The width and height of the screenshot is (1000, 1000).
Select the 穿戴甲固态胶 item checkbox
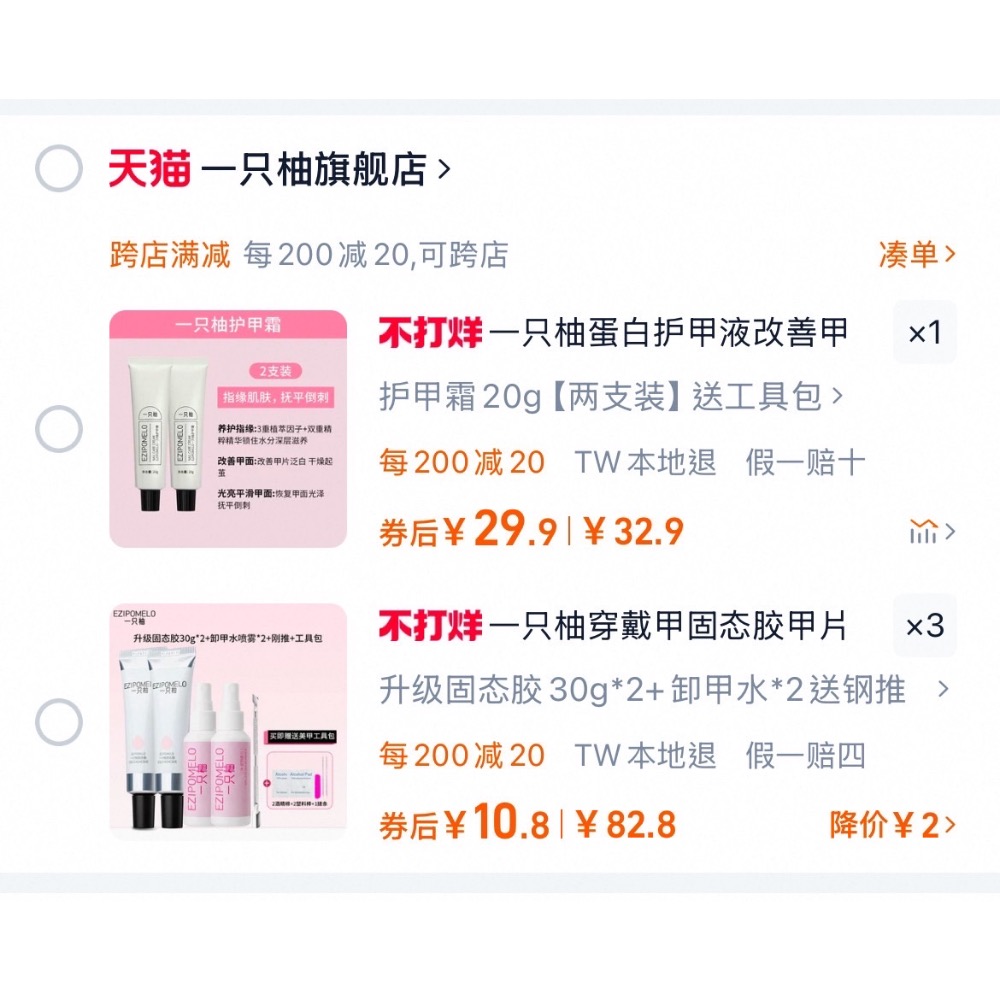tap(59, 722)
